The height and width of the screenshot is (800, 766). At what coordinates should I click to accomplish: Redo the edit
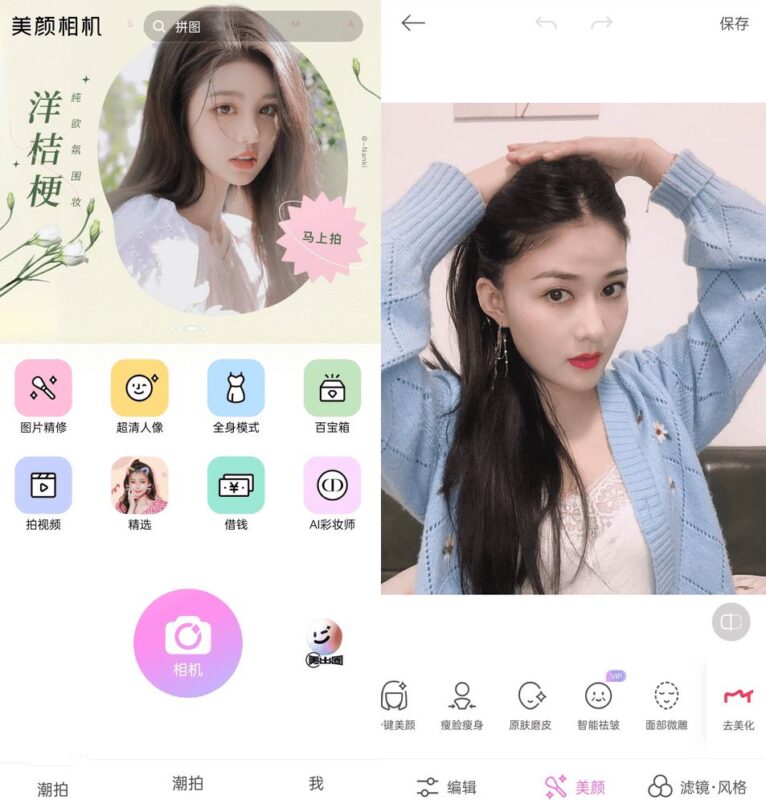(x=600, y=23)
